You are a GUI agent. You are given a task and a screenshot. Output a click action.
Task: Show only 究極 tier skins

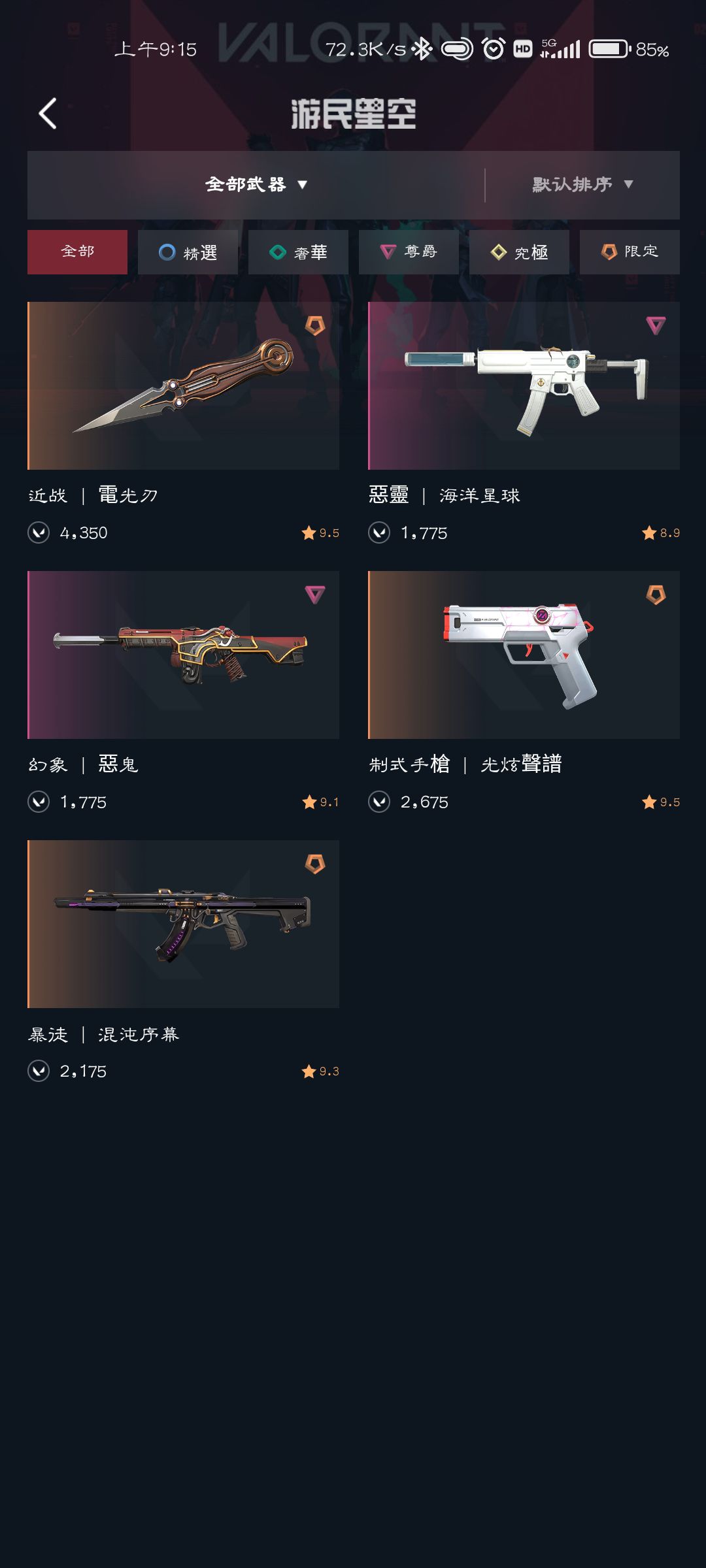tap(519, 252)
